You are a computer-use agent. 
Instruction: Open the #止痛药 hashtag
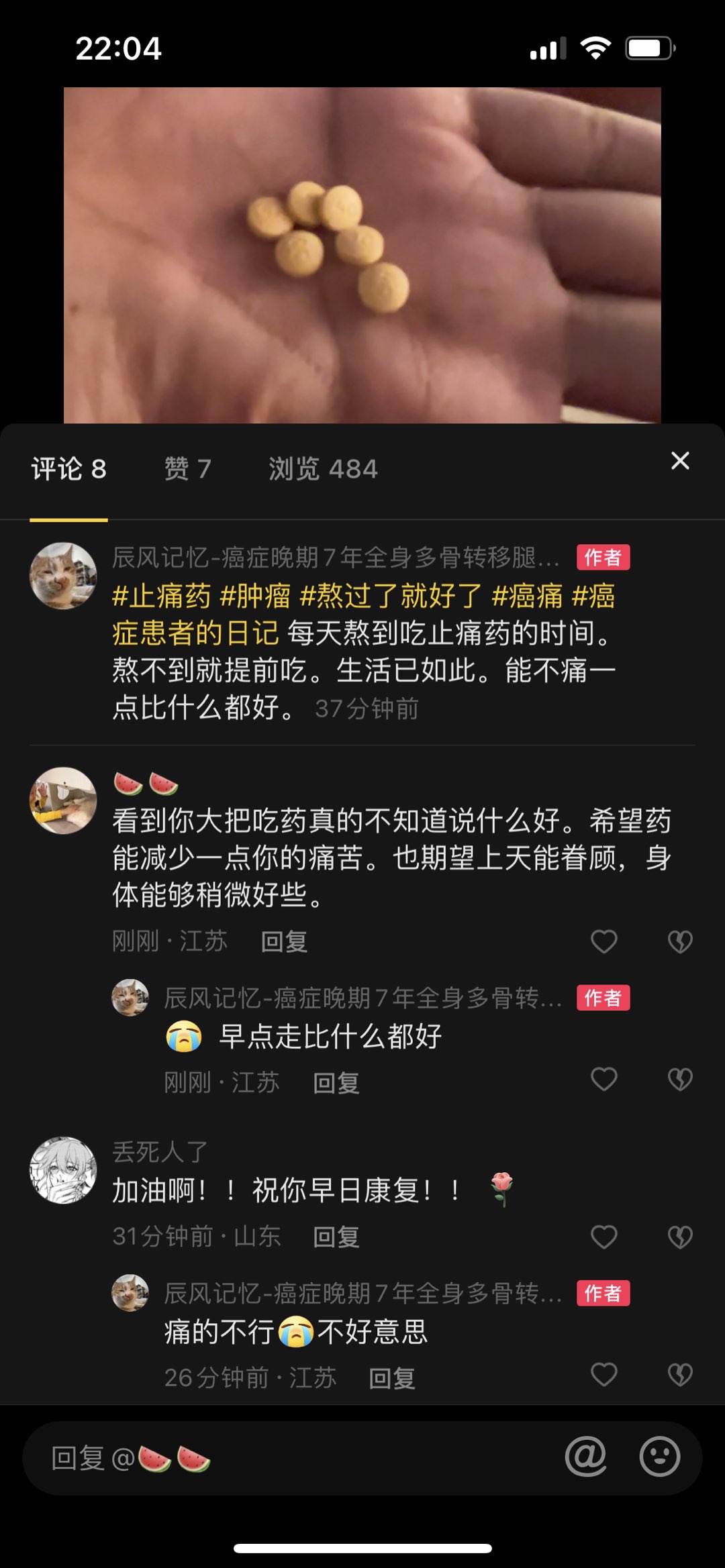[161, 596]
